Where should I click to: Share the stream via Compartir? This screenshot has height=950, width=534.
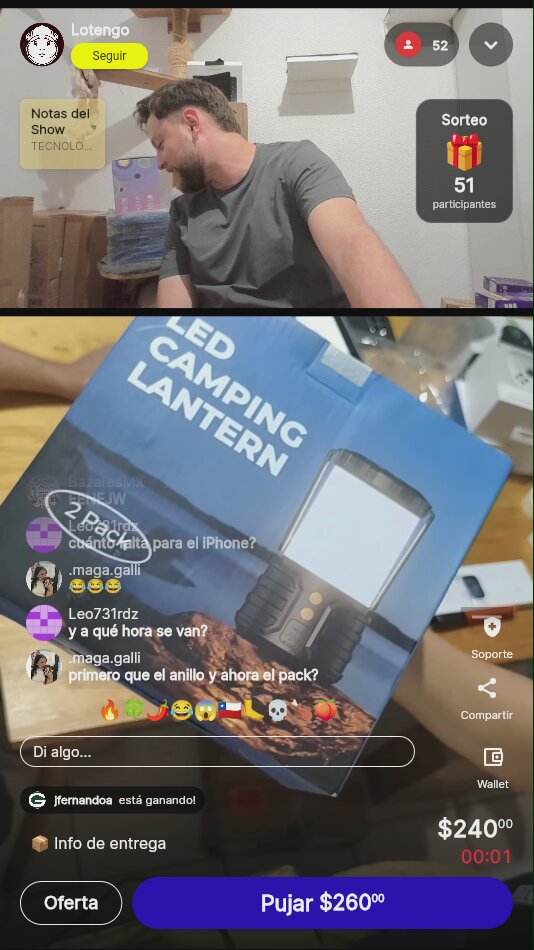(x=487, y=699)
